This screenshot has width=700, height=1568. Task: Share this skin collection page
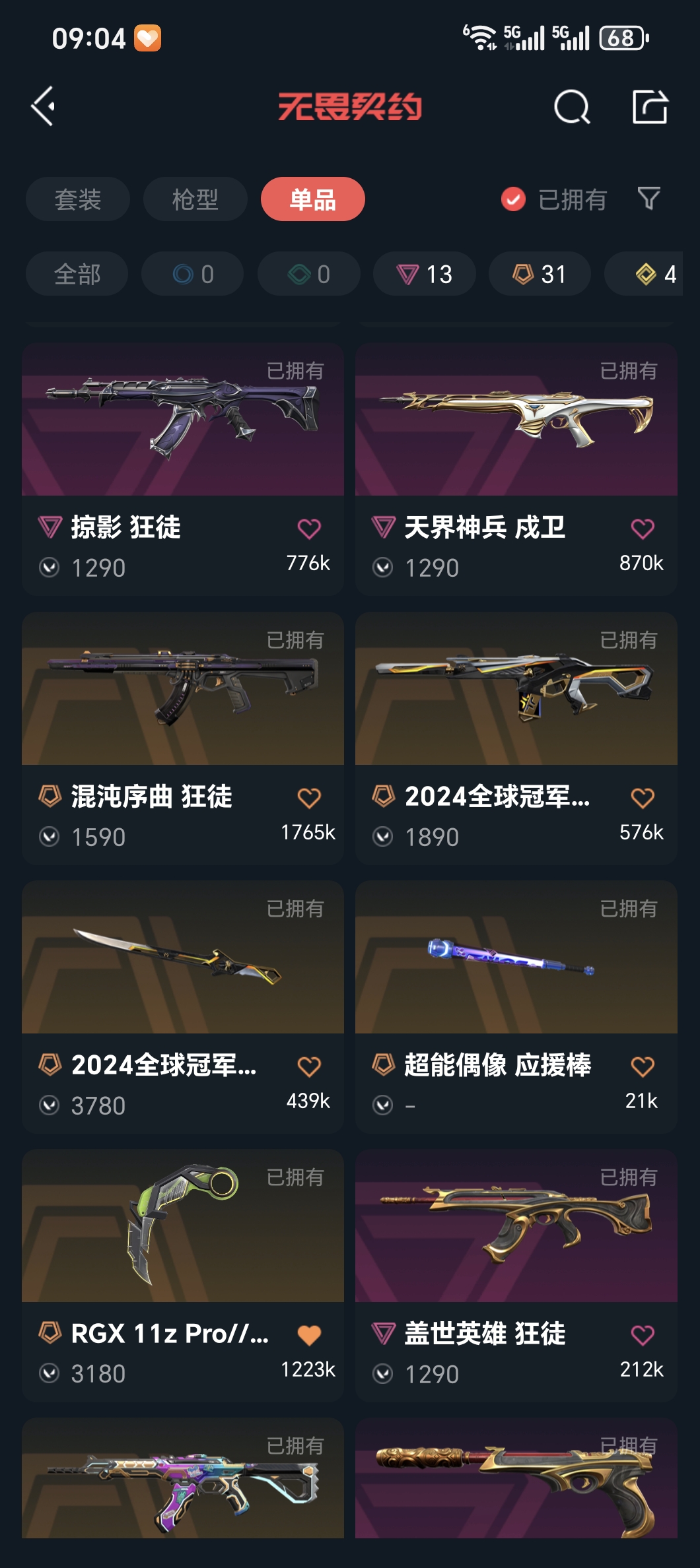click(650, 107)
